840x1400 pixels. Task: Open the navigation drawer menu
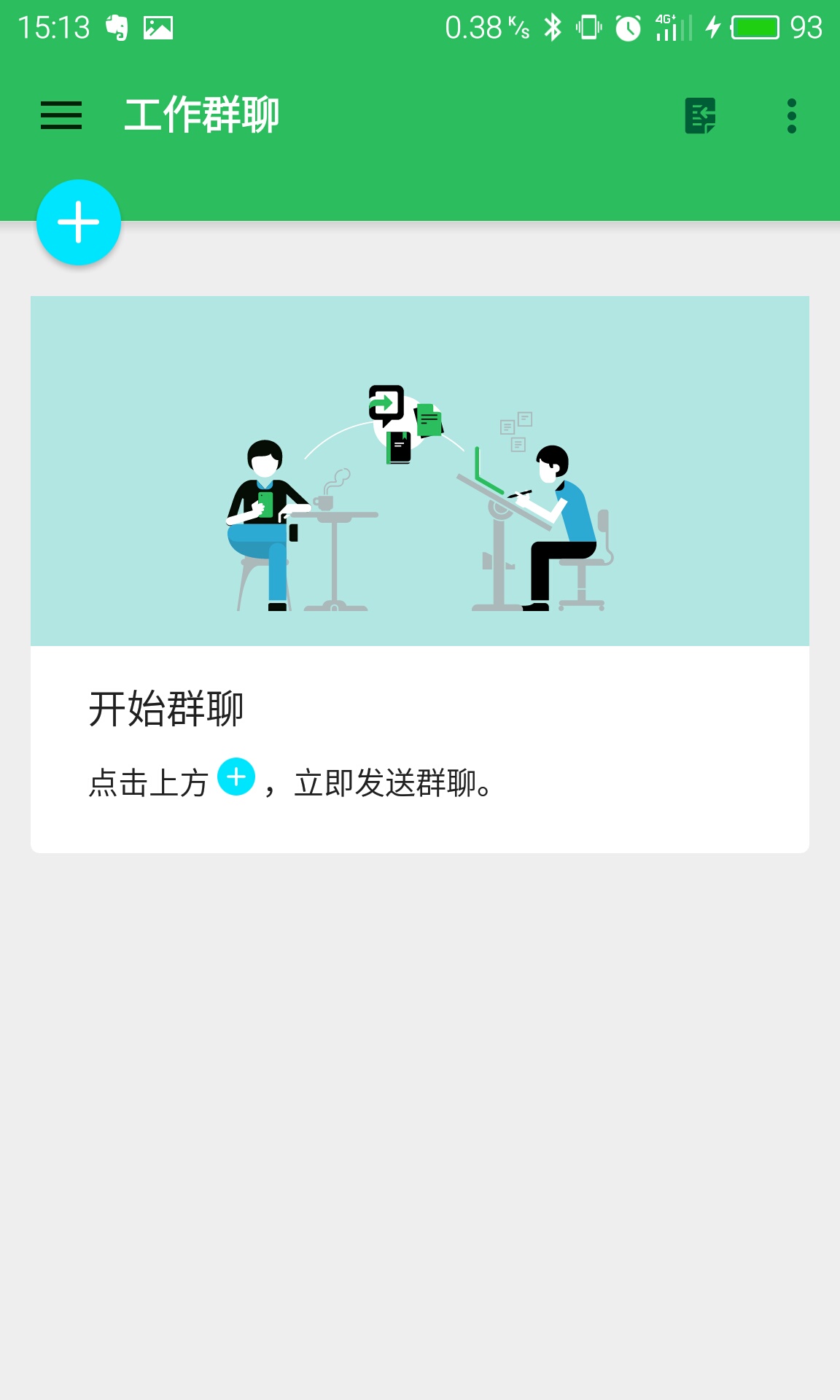pyautogui.click(x=61, y=115)
